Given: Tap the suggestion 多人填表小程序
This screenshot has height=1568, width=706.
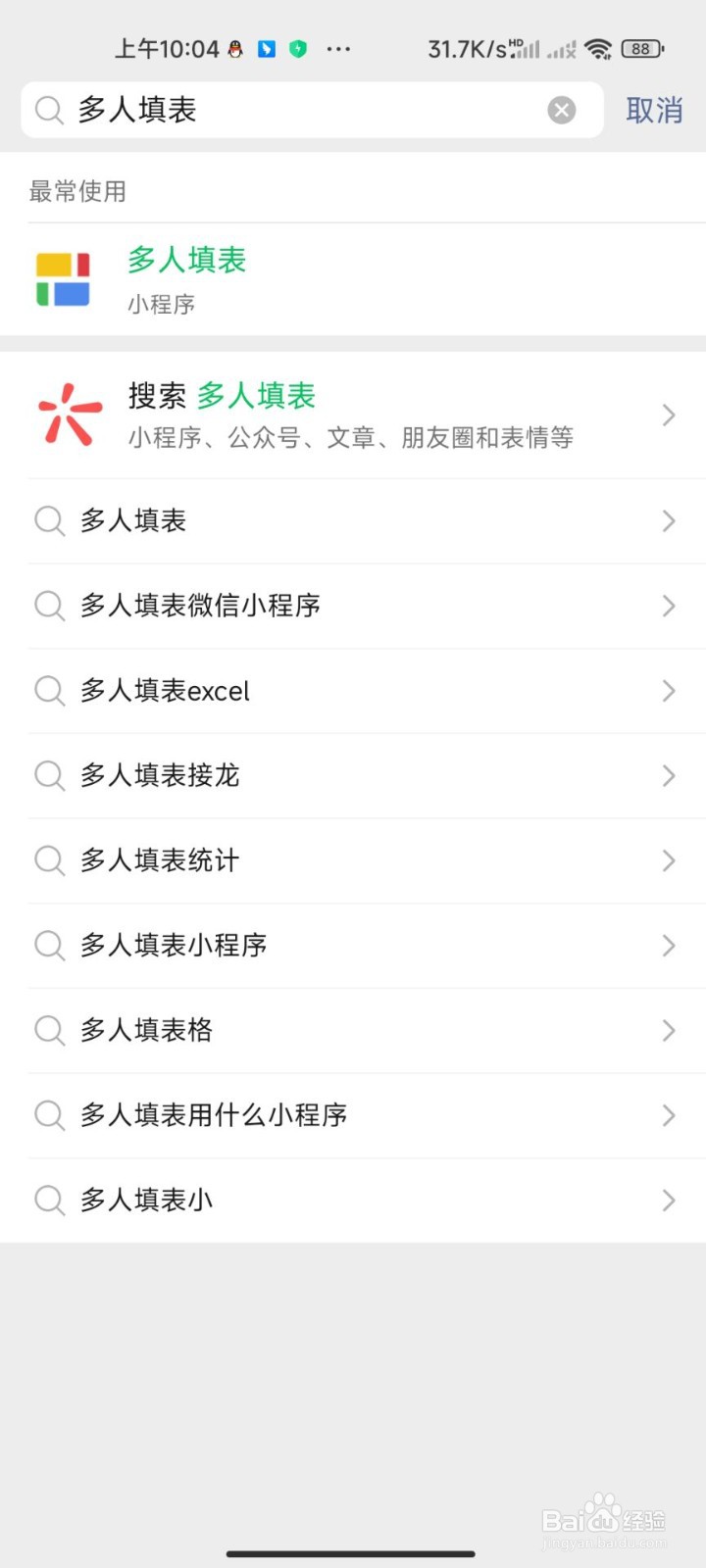Looking at the screenshot, I should click(353, 946).
